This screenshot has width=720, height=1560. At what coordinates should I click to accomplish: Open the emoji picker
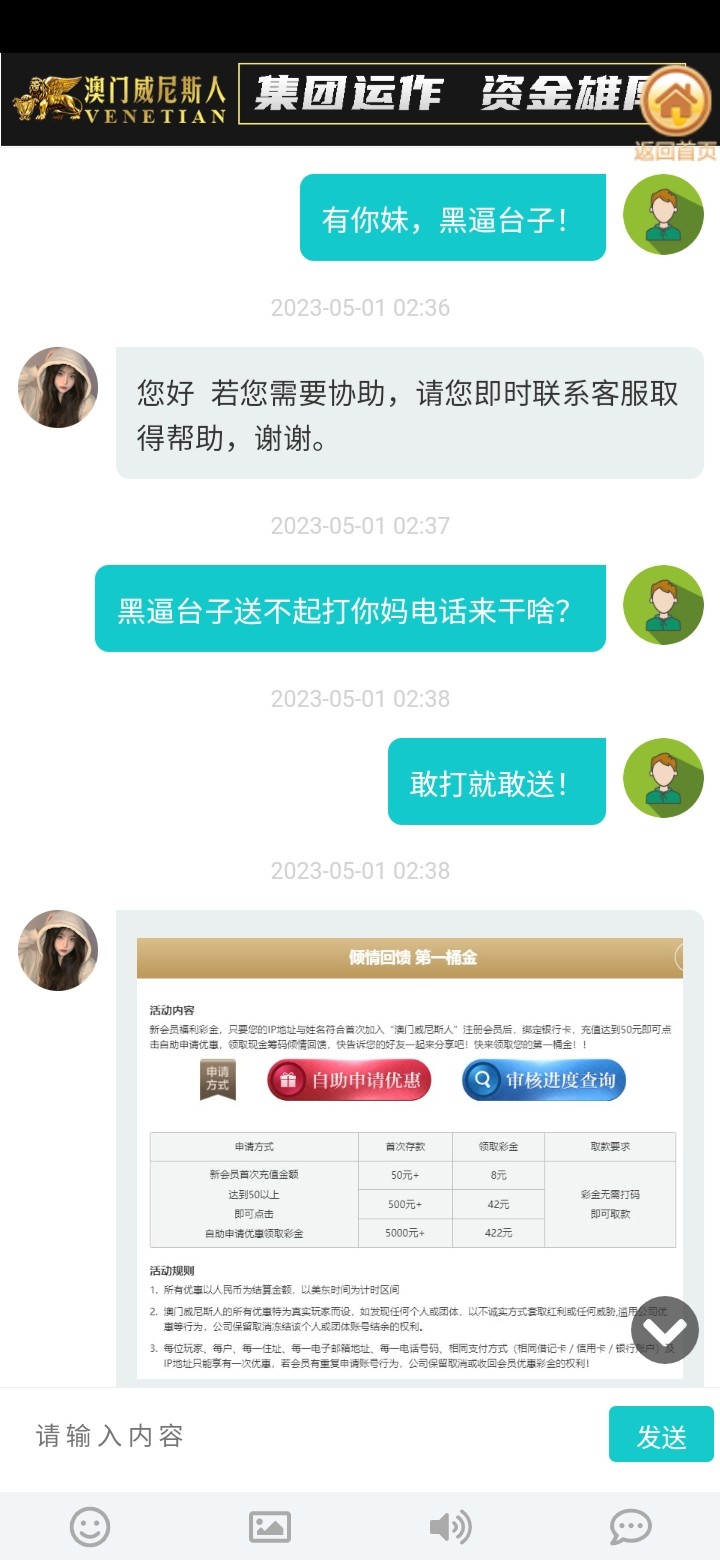[89, 1527]
